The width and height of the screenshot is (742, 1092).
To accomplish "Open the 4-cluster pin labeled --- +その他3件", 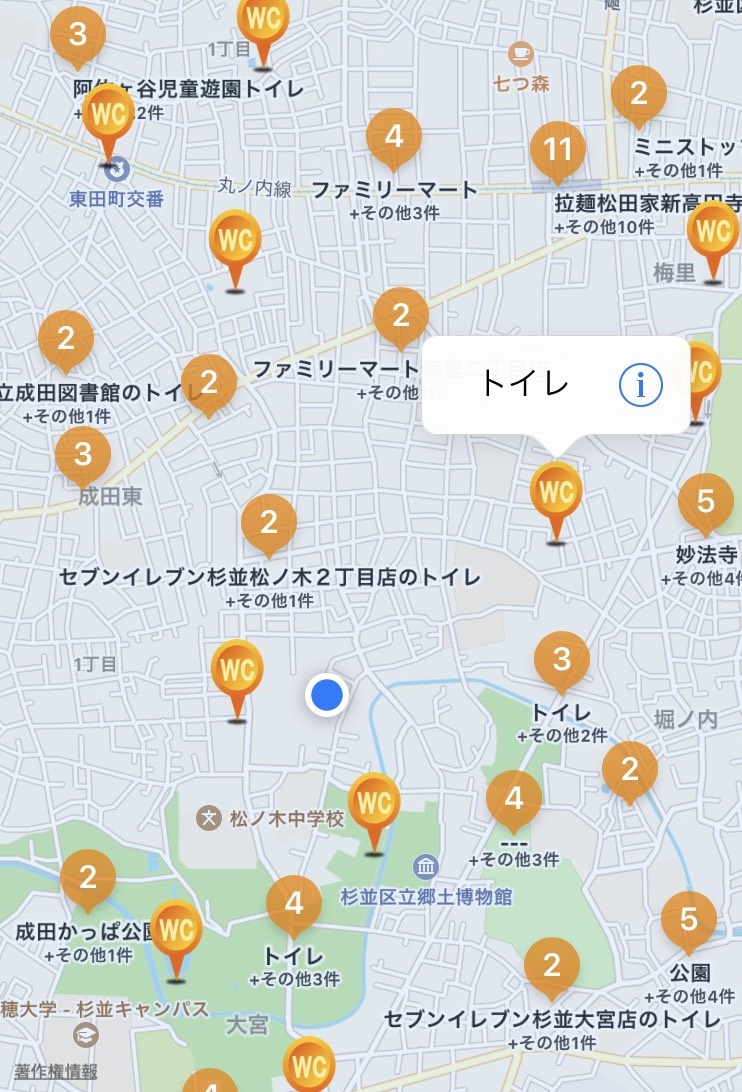I will (x=514, y=800).
